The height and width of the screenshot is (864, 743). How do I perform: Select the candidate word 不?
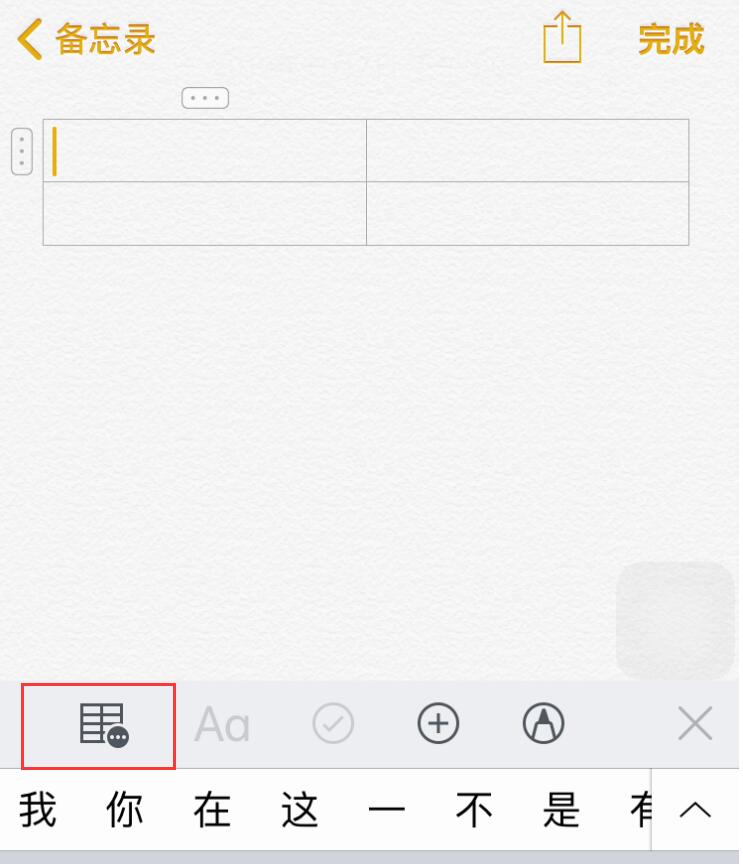(473, 811)
